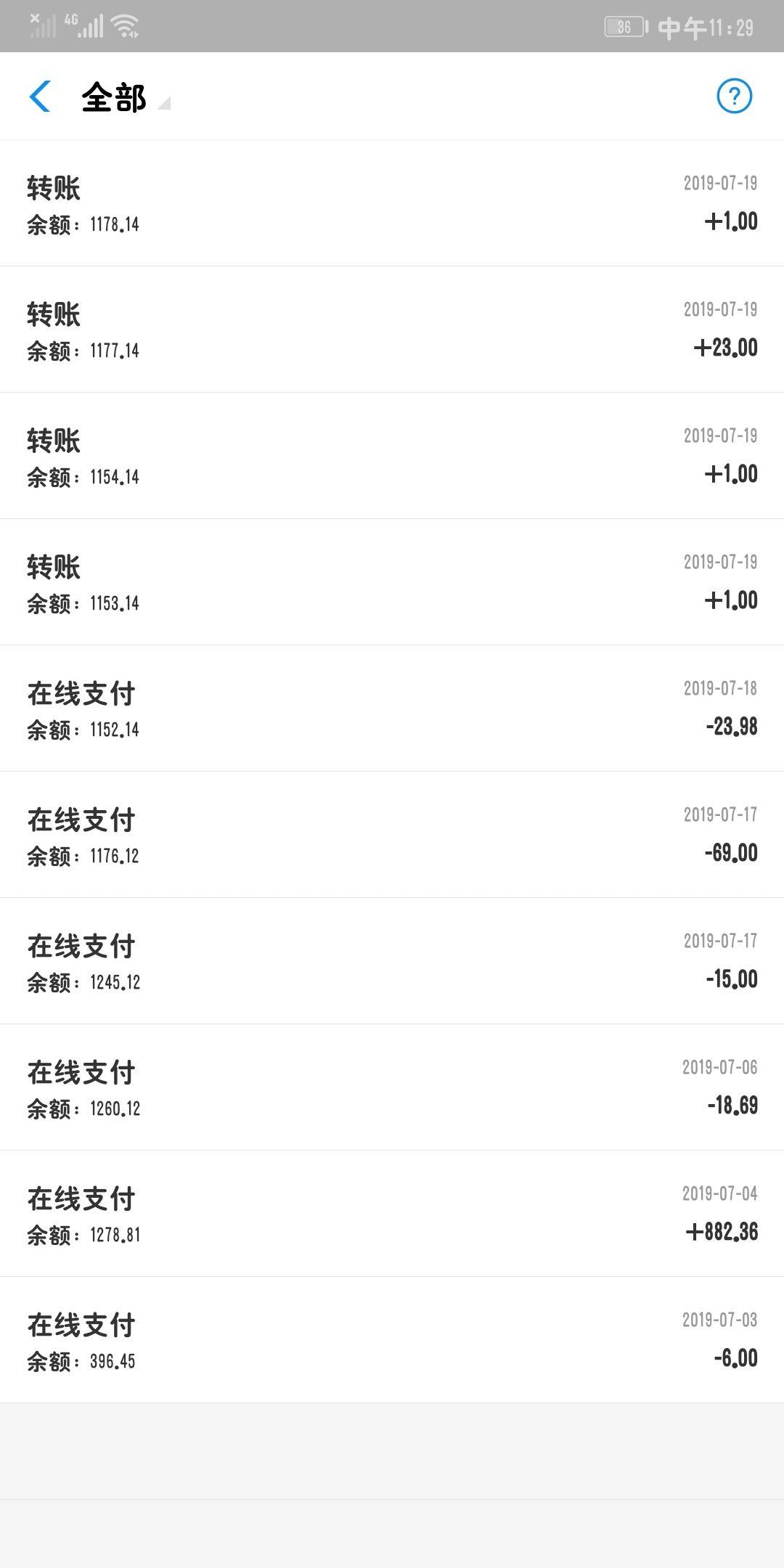The image size is (784, 1568).
Task: View the -69.00 在线支付 record
Action: (392, 835)
